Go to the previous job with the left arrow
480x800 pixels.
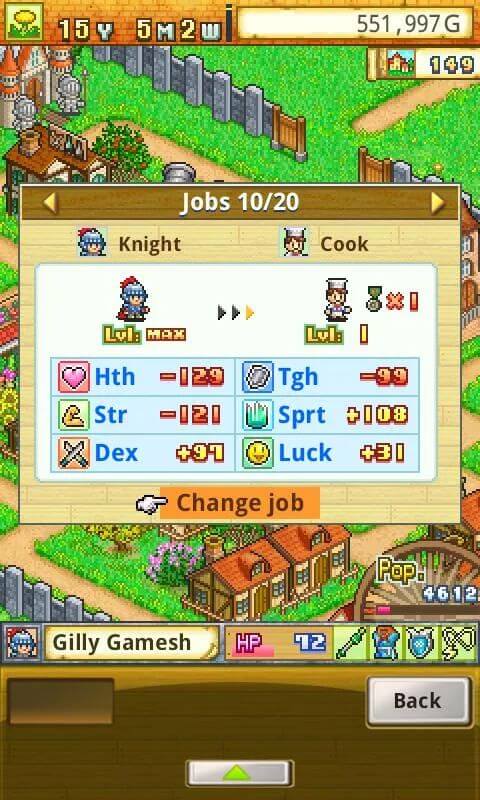click(50, 203)
